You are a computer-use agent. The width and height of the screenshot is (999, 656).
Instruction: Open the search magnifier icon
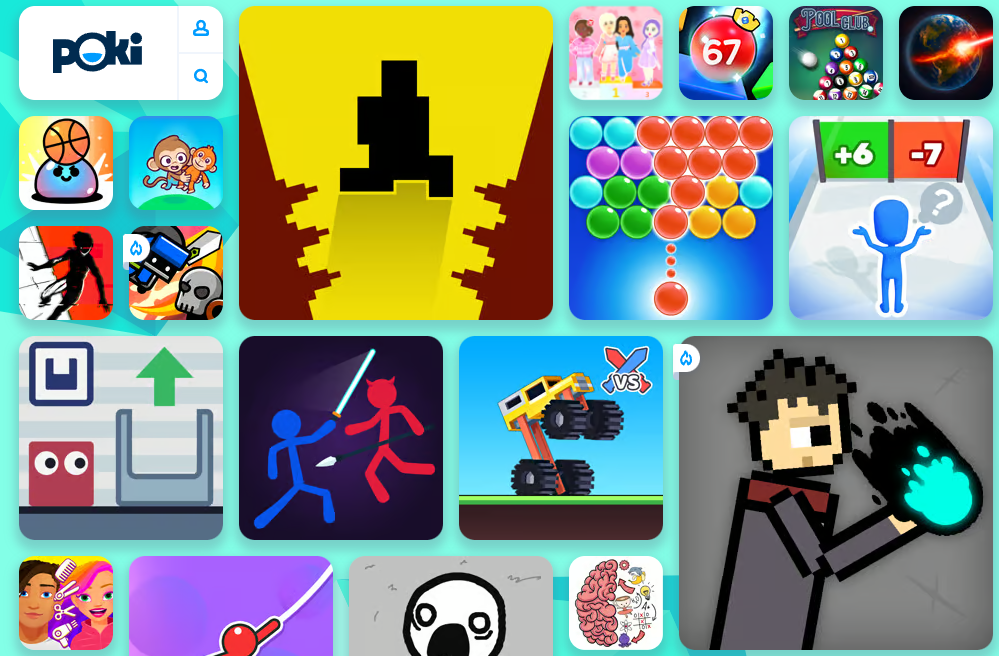point(201,76)
